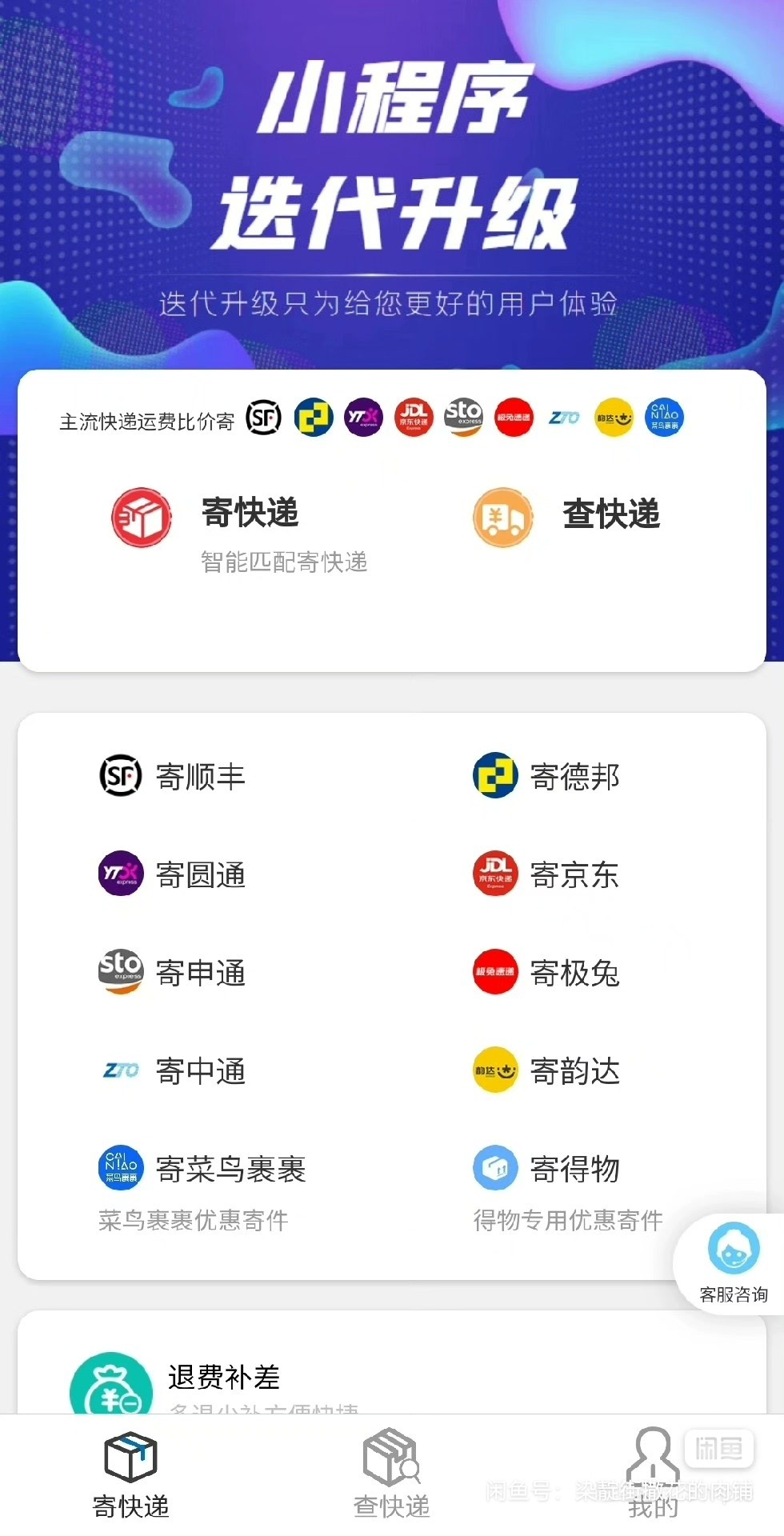The width and height of the screenshot is (784, 1536).
Task: Choose 寄韵达 courier option
Action: click(x=547, y=1071)
